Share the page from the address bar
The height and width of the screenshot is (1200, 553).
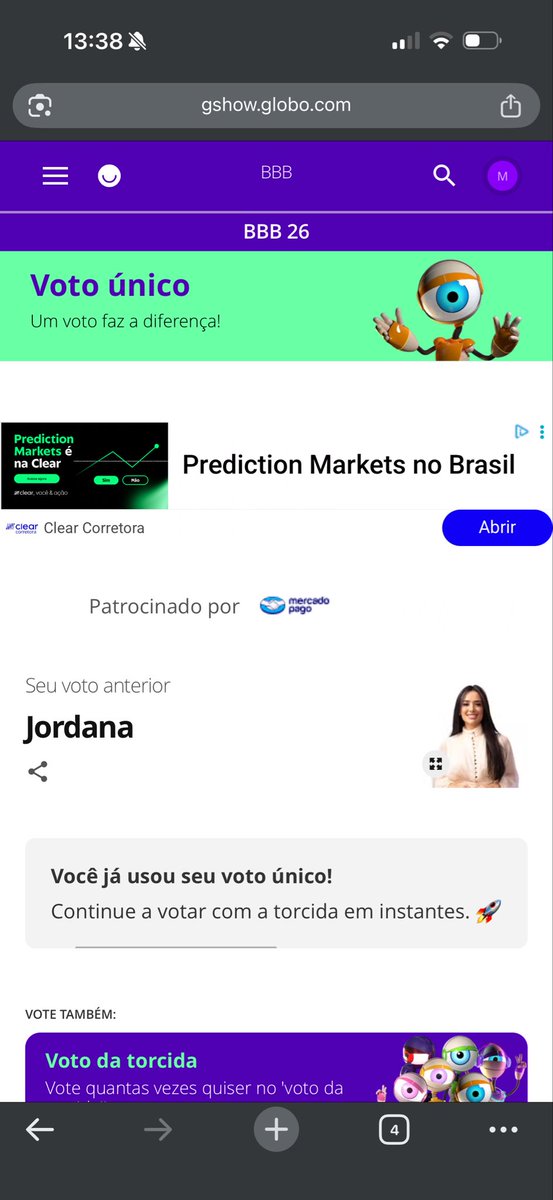510,105
